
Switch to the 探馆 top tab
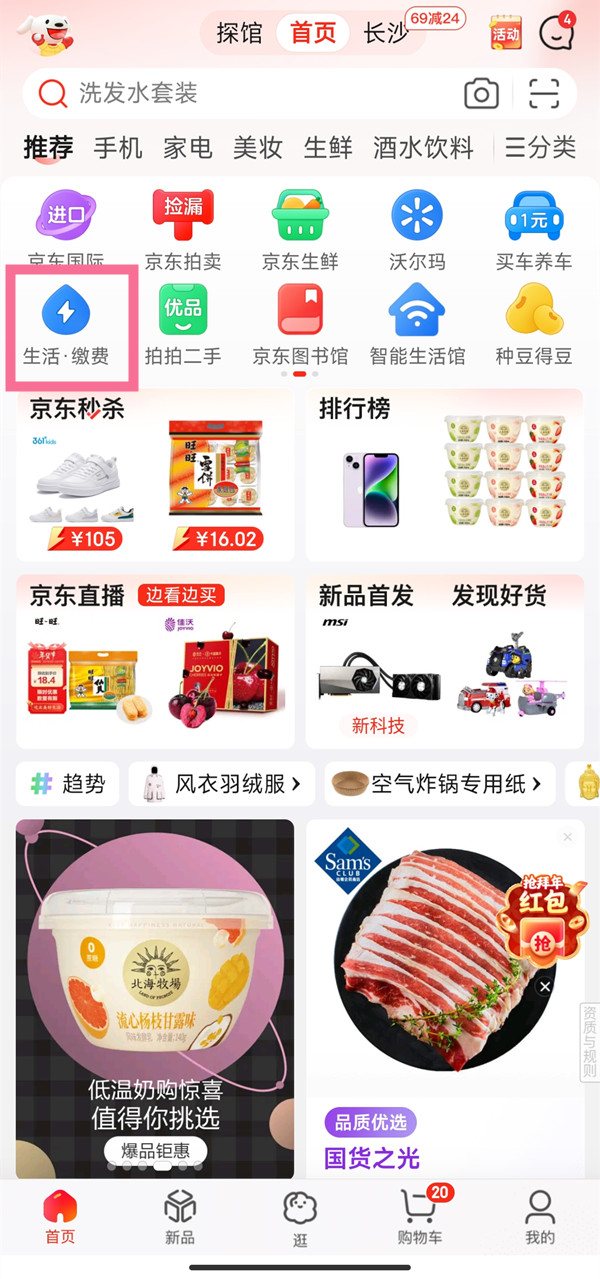pyautogui.click(x=239, y=32)
